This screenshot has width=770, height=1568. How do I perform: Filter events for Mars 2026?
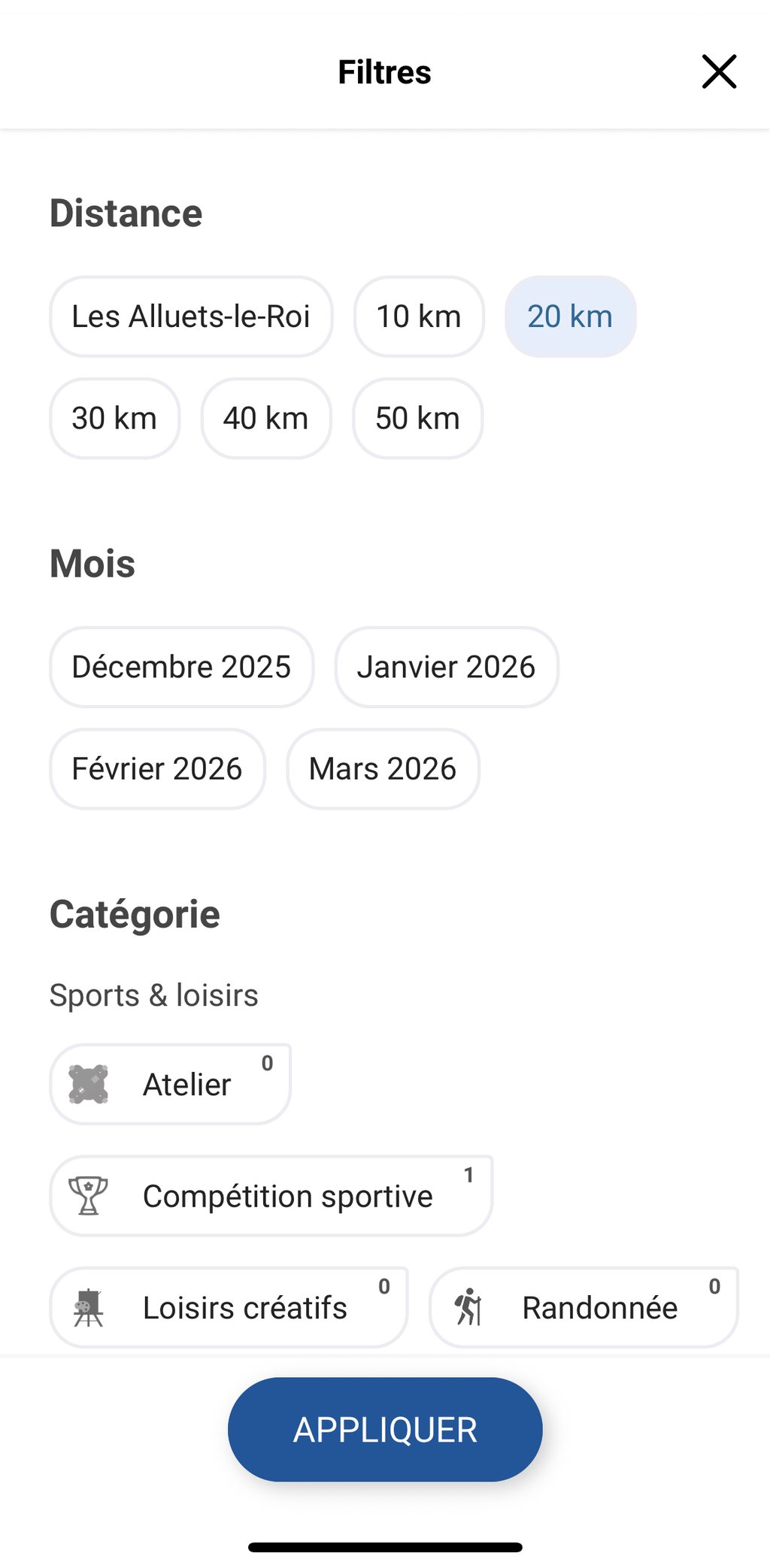pyautogui.click(x=383, y=769)
